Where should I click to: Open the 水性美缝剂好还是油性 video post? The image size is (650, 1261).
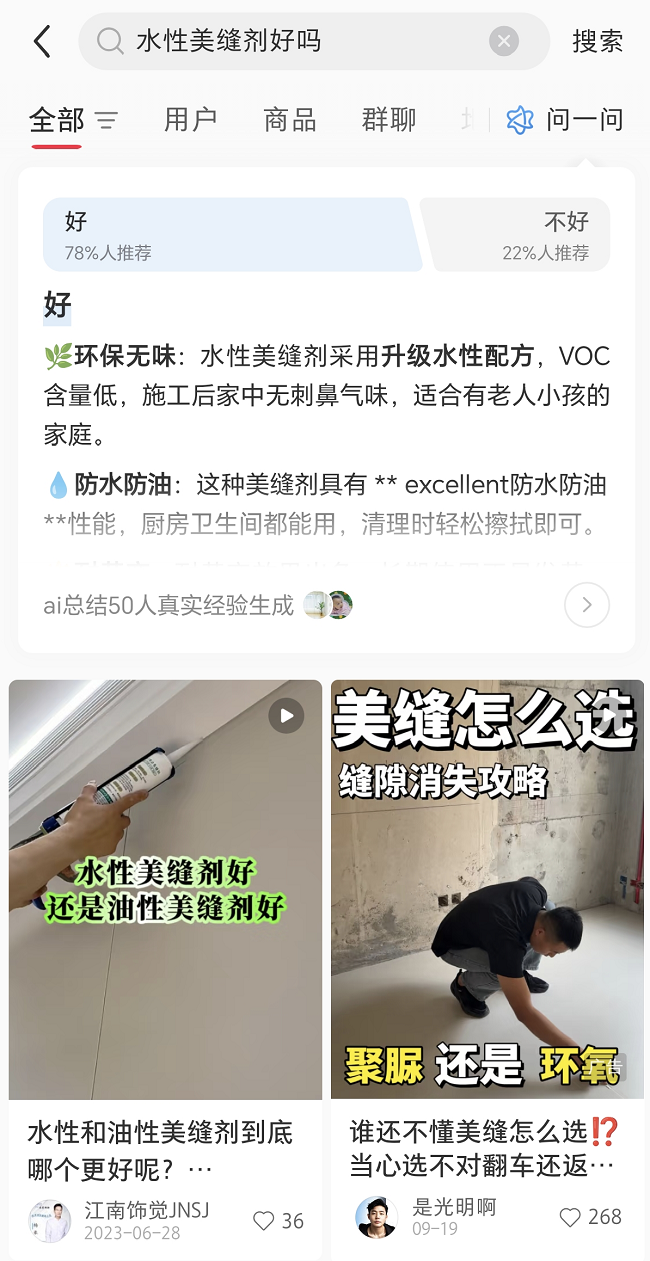166,889
